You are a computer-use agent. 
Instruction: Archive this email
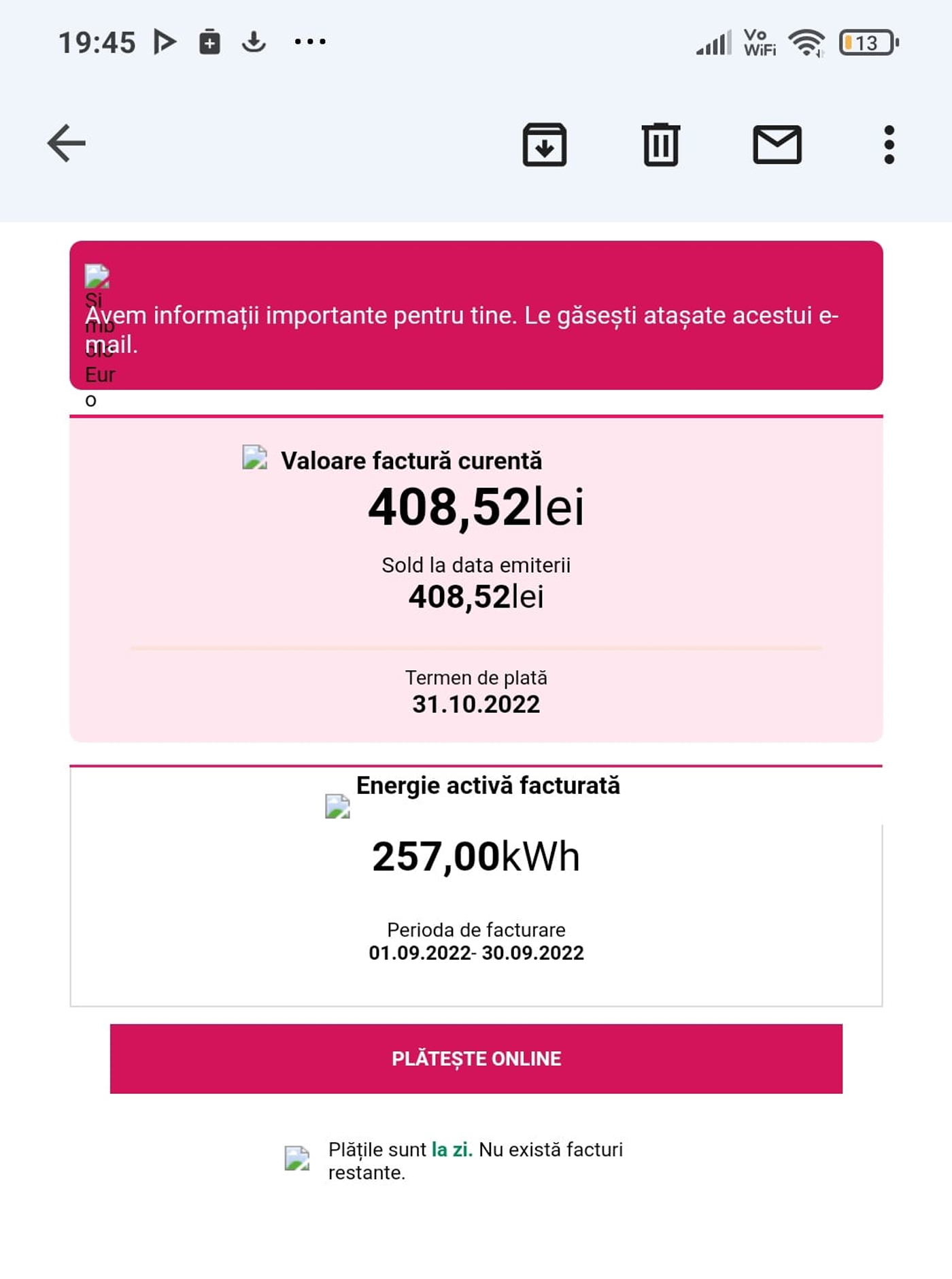coord(544,144)
